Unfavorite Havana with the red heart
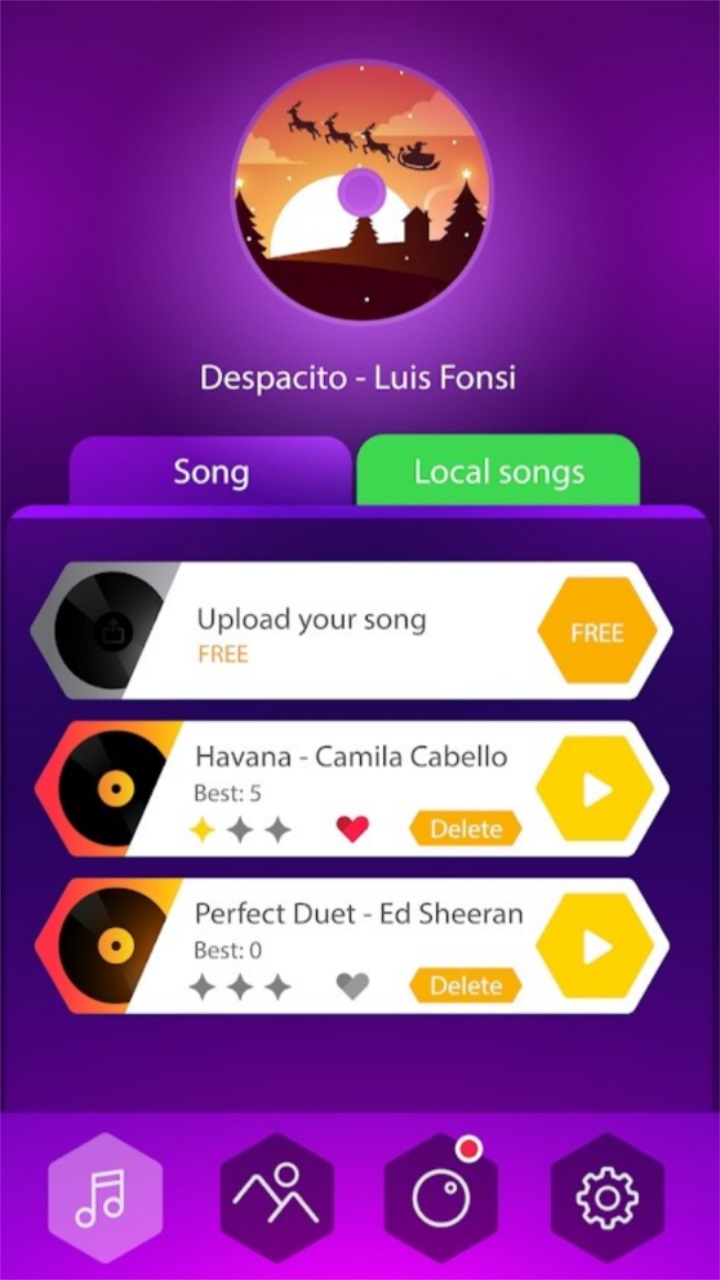Screen dimensions: 720x1280 (352, 828)
